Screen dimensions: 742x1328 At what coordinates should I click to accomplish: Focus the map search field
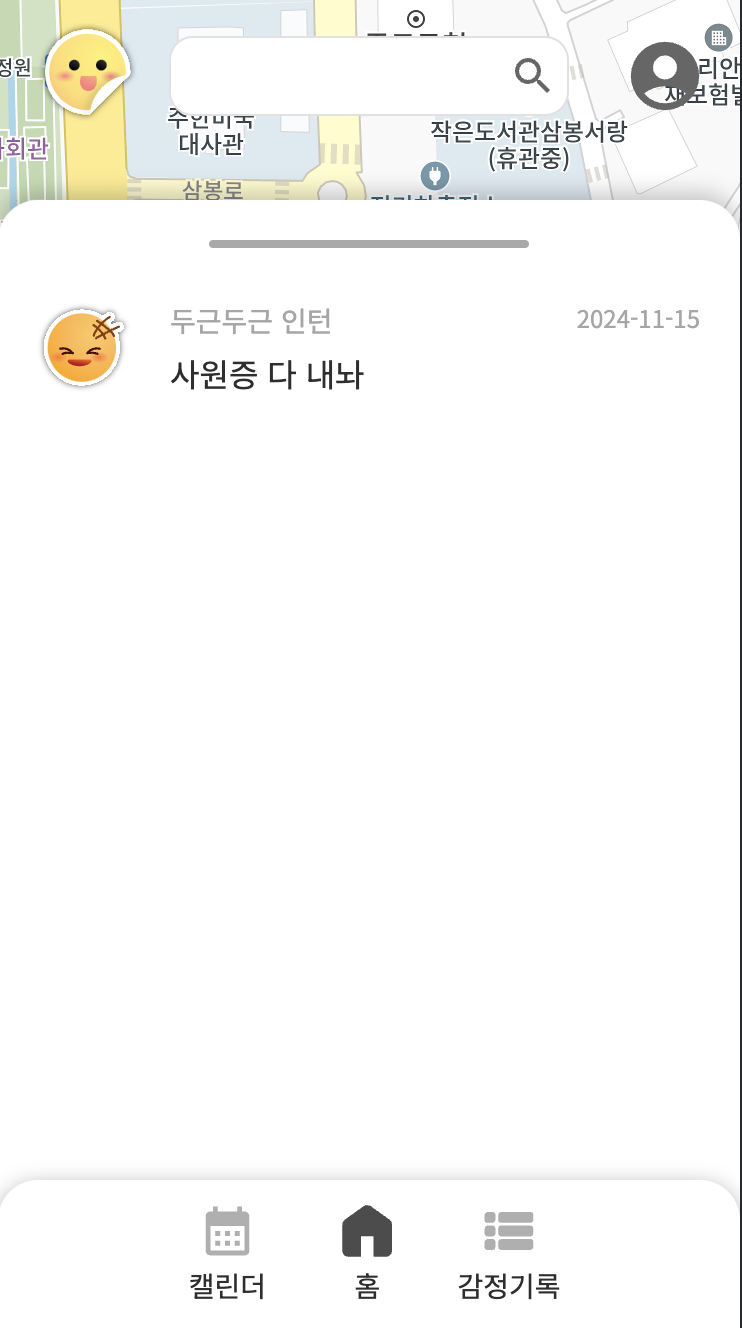tap(369, 76)
